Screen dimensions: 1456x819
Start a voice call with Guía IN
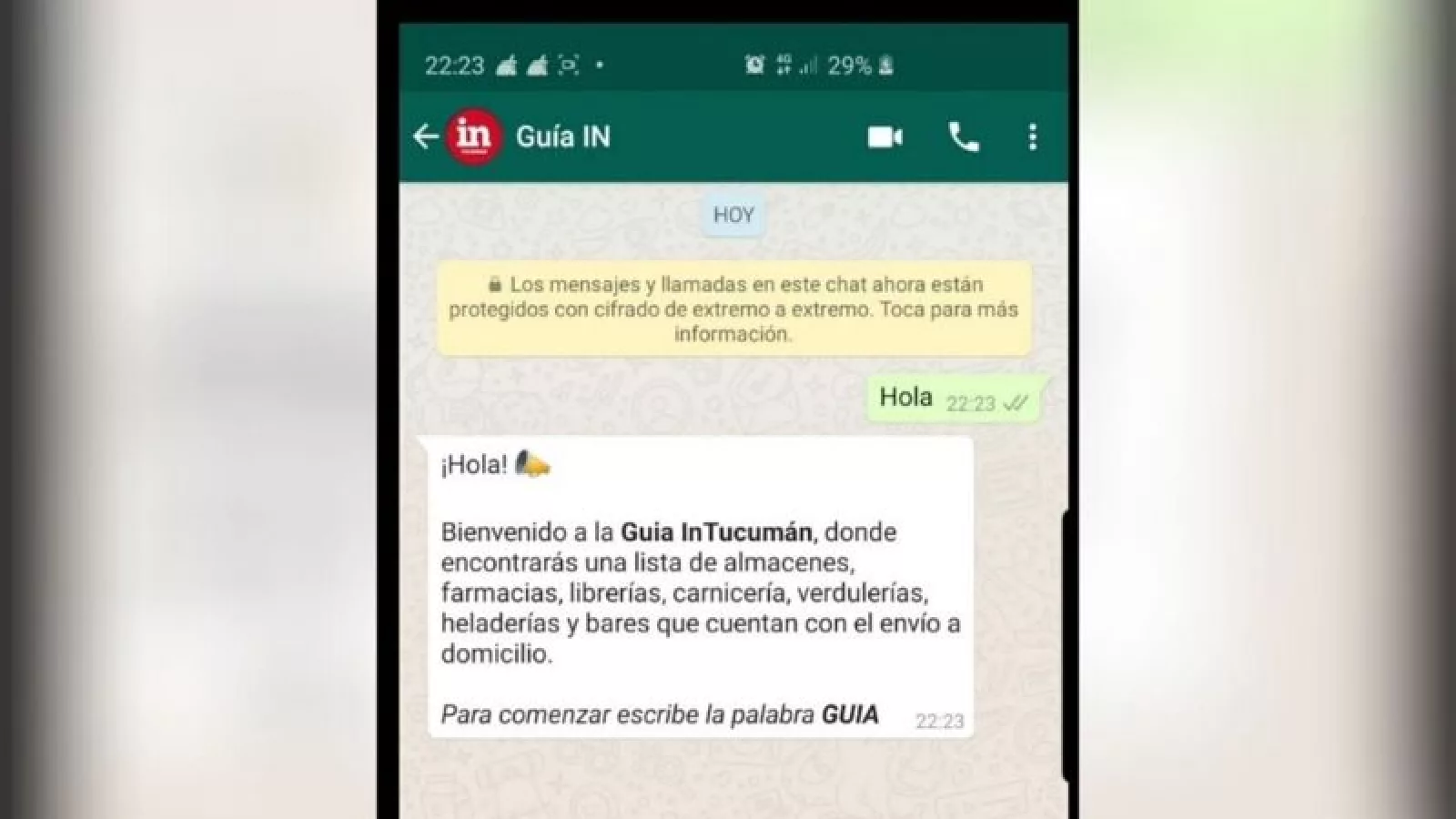(963, 137)
